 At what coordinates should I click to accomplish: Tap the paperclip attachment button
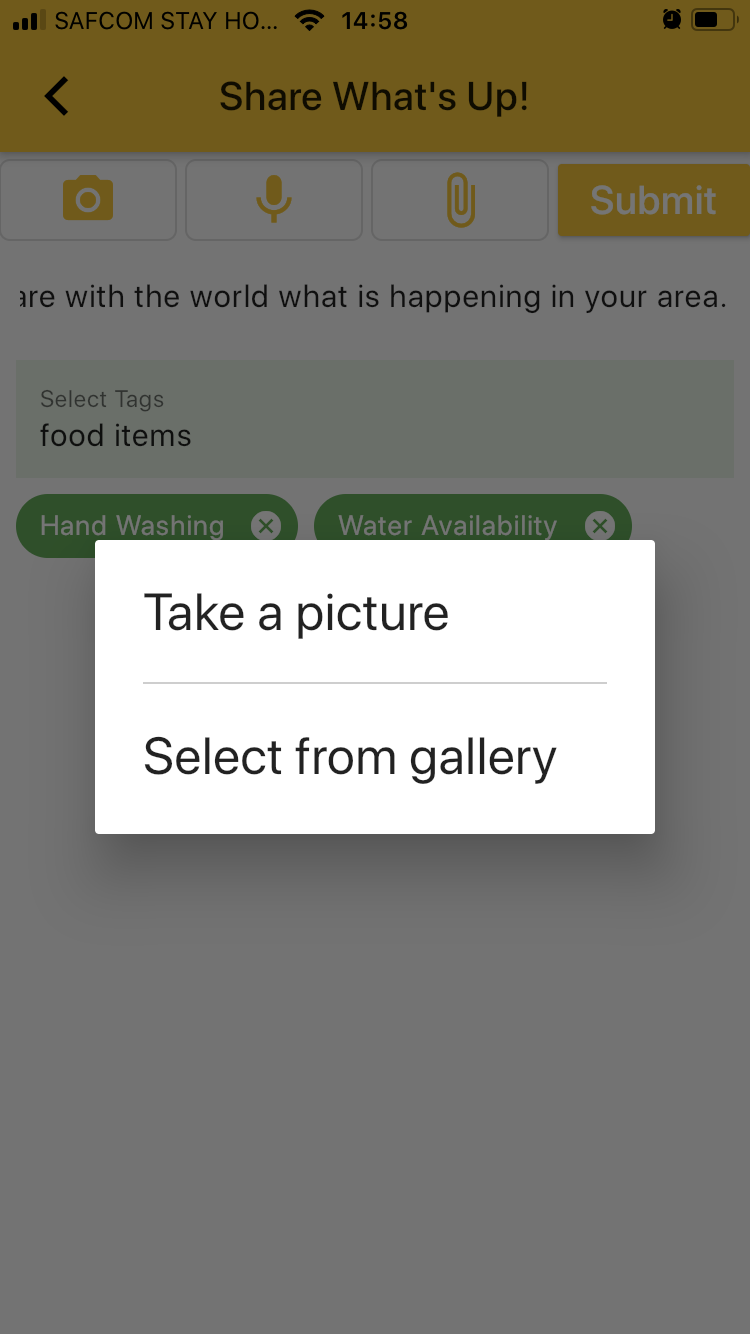(459, 200)
